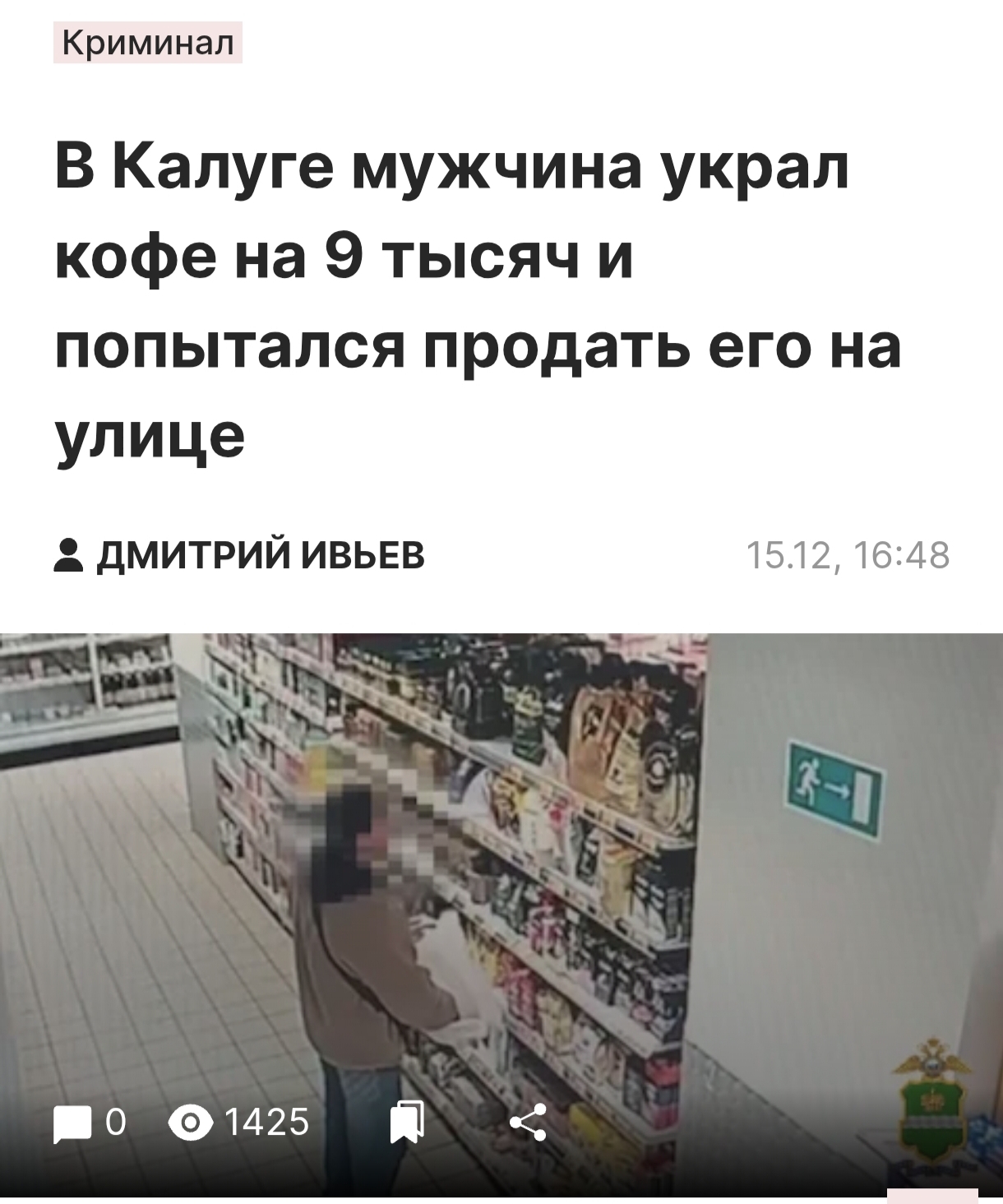Open the Криминал category tag
Viewport: 1003px width, 1204px height.
pos(148,43)
